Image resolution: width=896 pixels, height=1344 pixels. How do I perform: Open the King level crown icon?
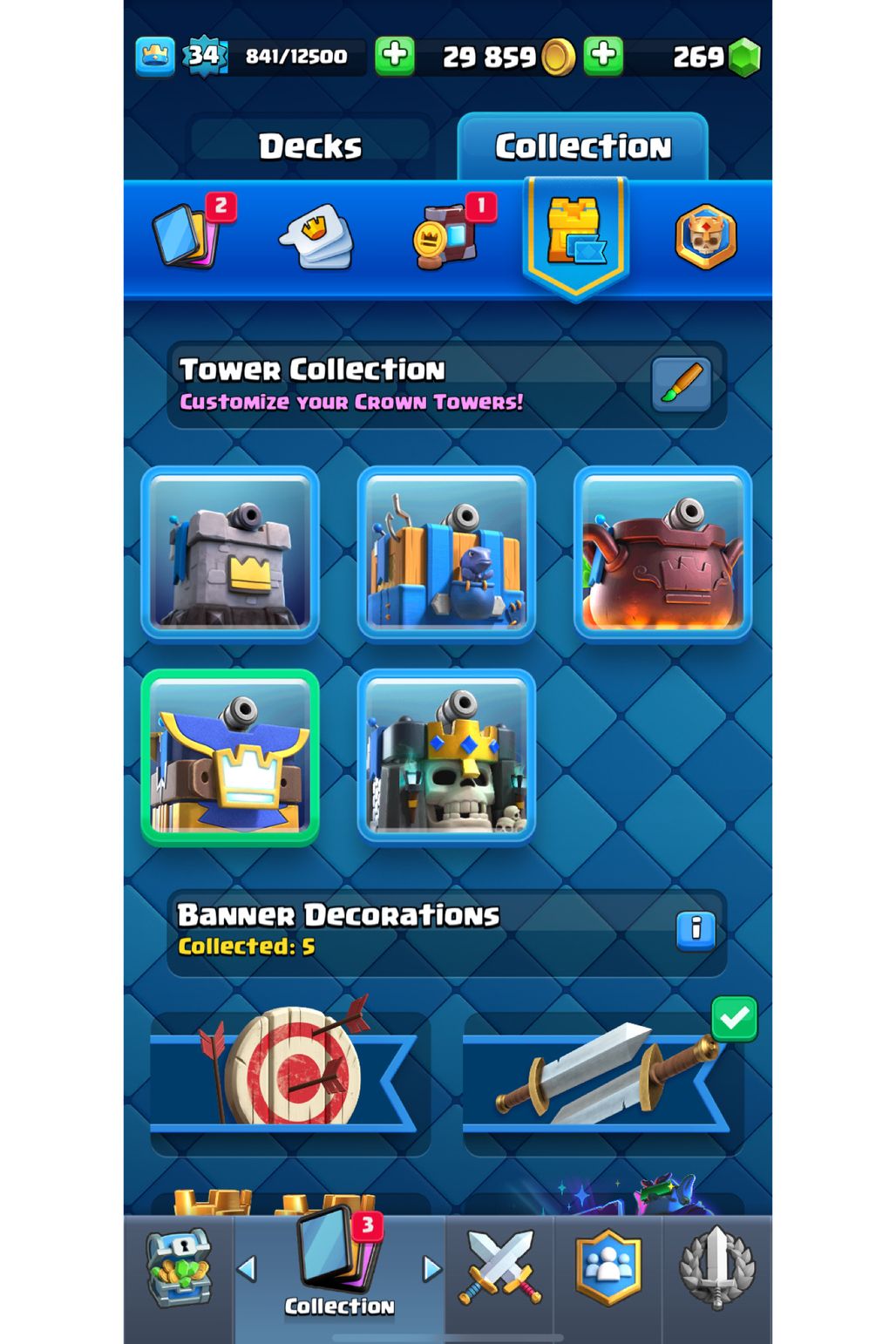(155, 57)
